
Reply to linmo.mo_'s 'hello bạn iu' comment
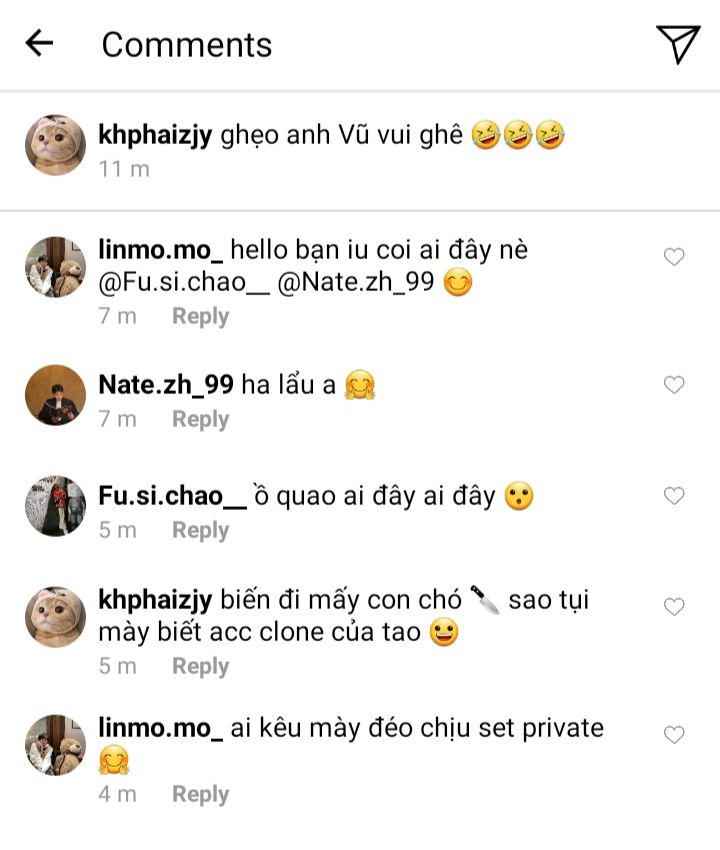click(200, 316)
